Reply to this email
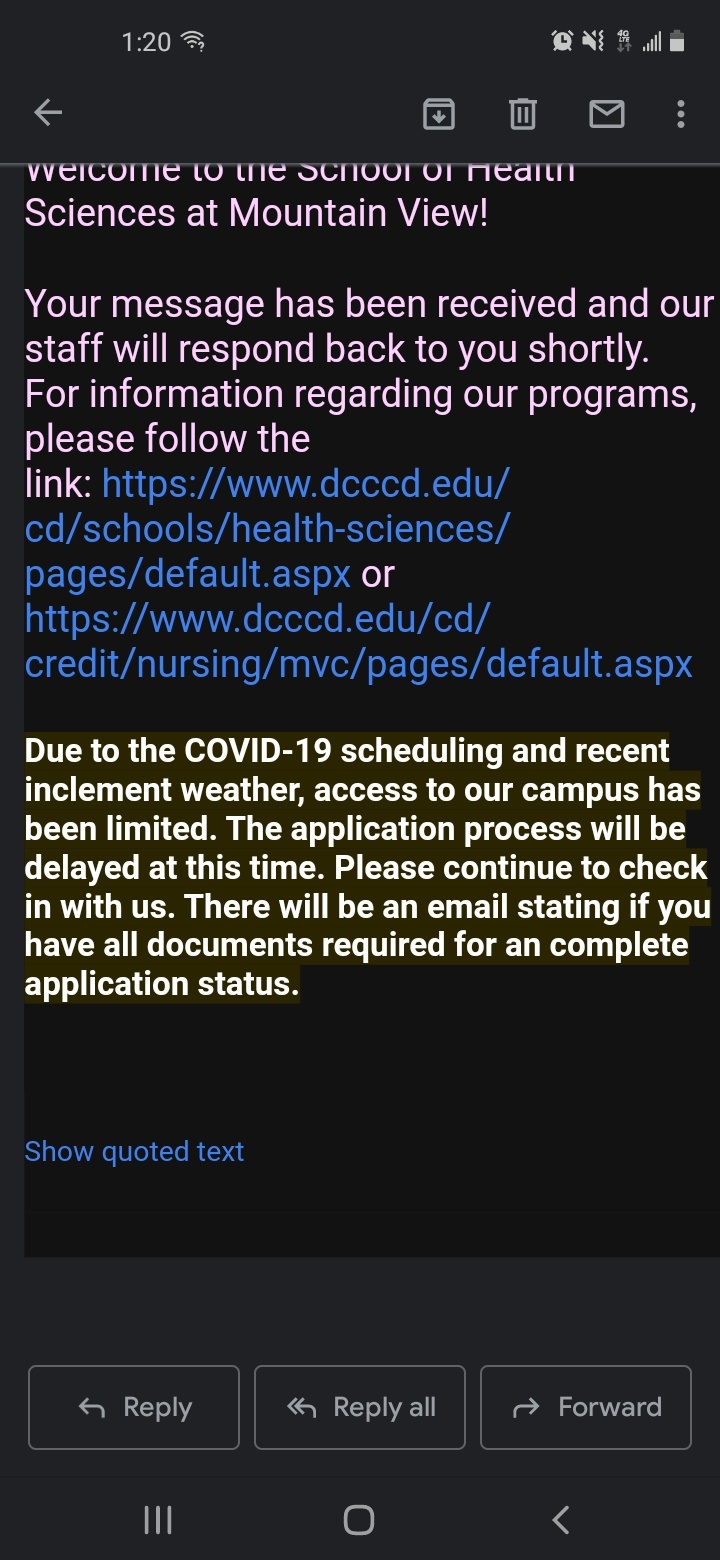Image resolution: width=720 pixels, height=1560 pixels. (134, 1407)
